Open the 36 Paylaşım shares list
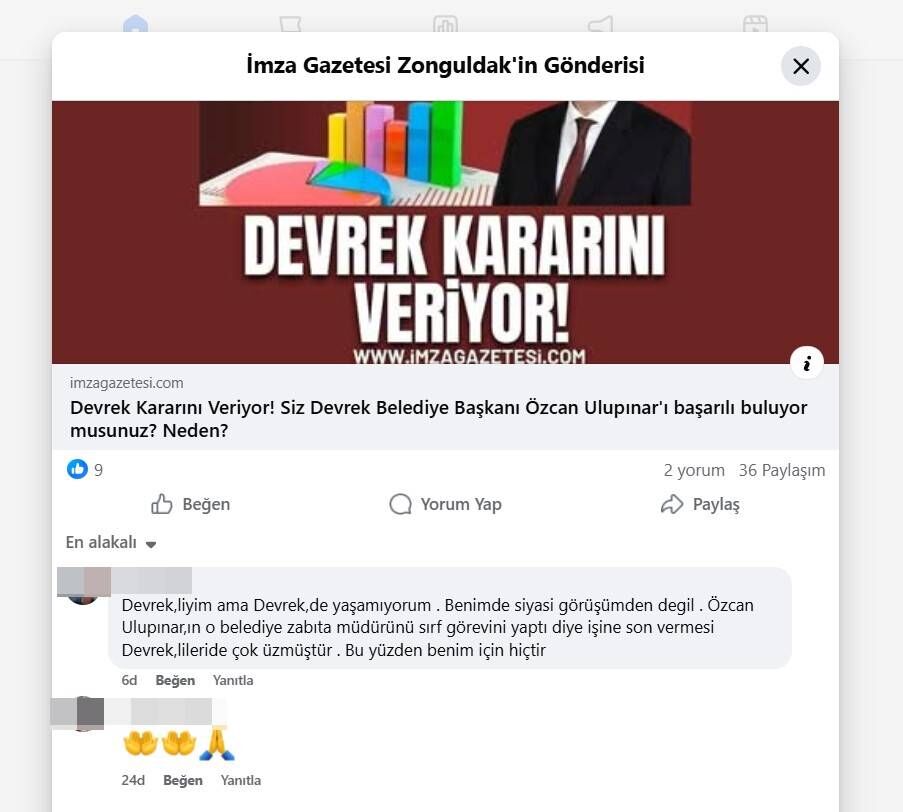903x812 pixels. [781, 470]
